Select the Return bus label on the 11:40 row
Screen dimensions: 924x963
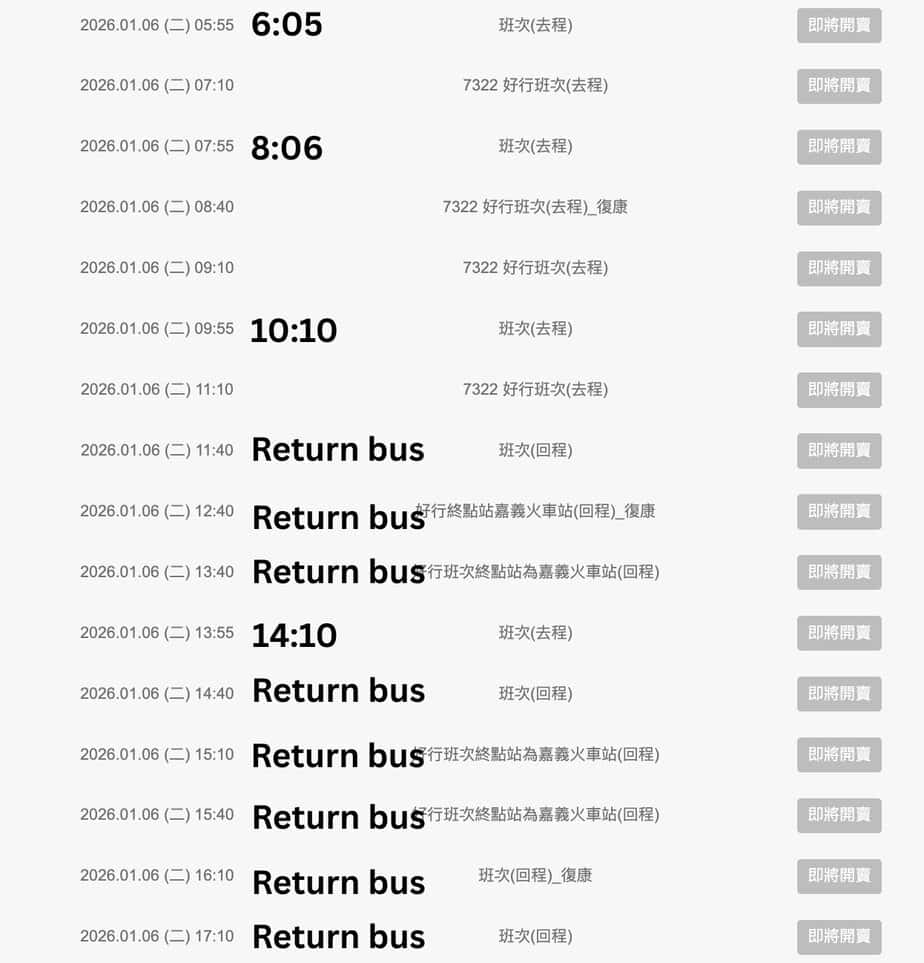pos(337,450)
